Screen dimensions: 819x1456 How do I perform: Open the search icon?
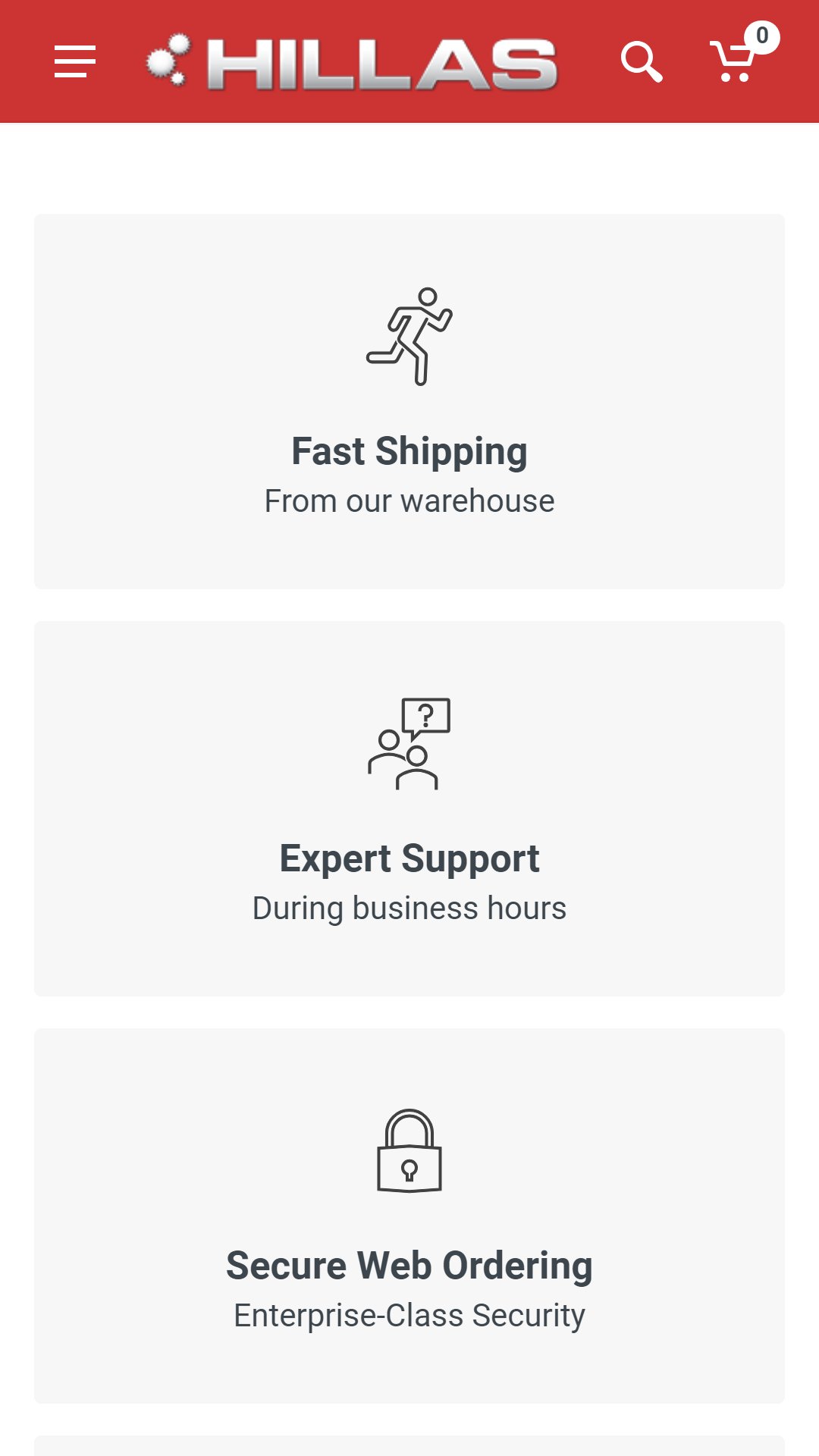pyautogui.click(x=642, y=62)
